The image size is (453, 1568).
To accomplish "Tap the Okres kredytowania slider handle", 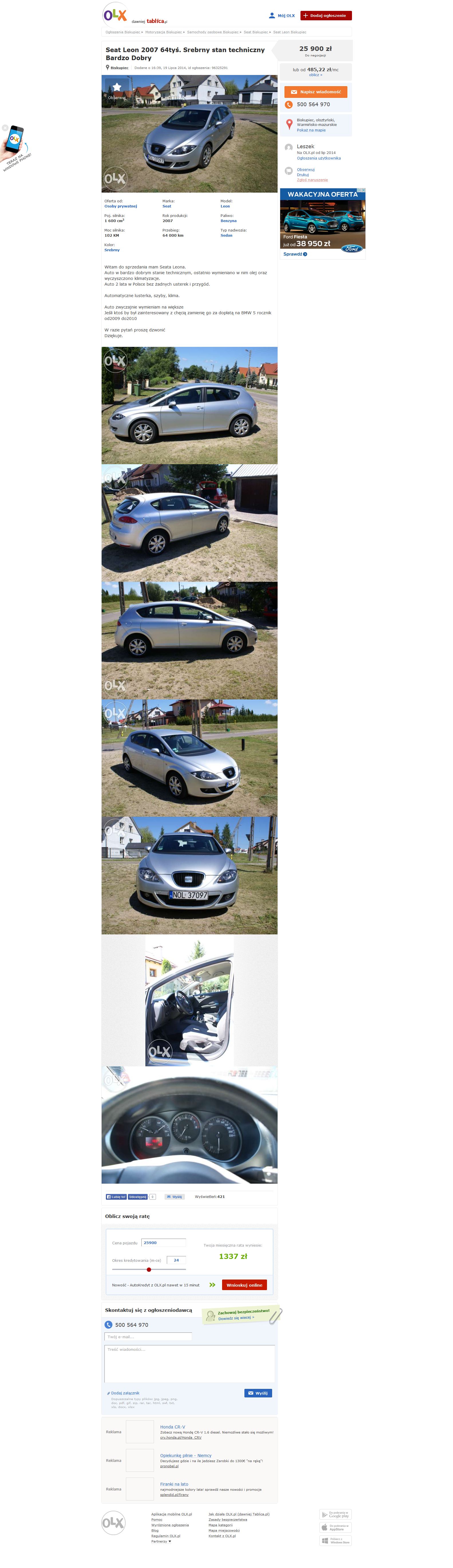I will 149,1270.
